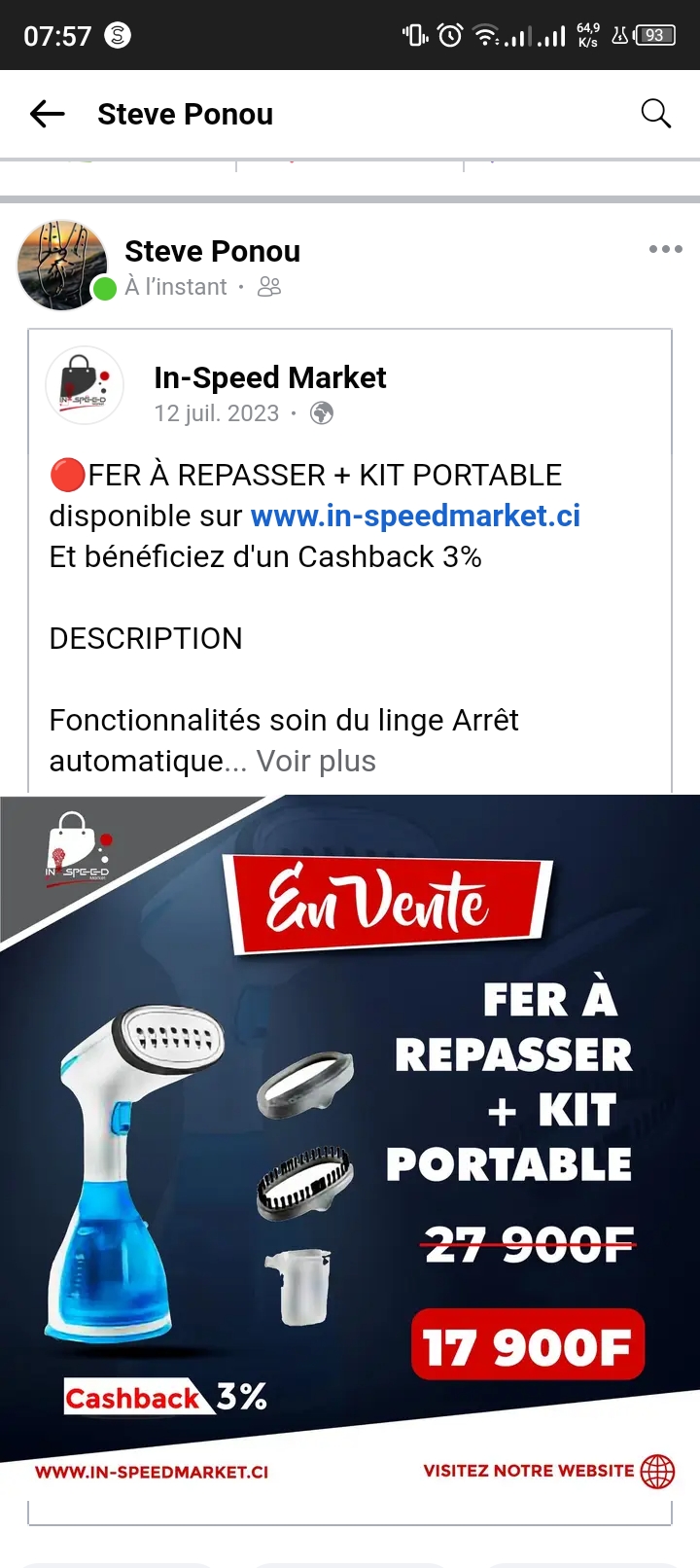Open the In-Speed Market page name
Image resolution: width=700 pixels, height=1568 pixels.
(x=269, y=377)
